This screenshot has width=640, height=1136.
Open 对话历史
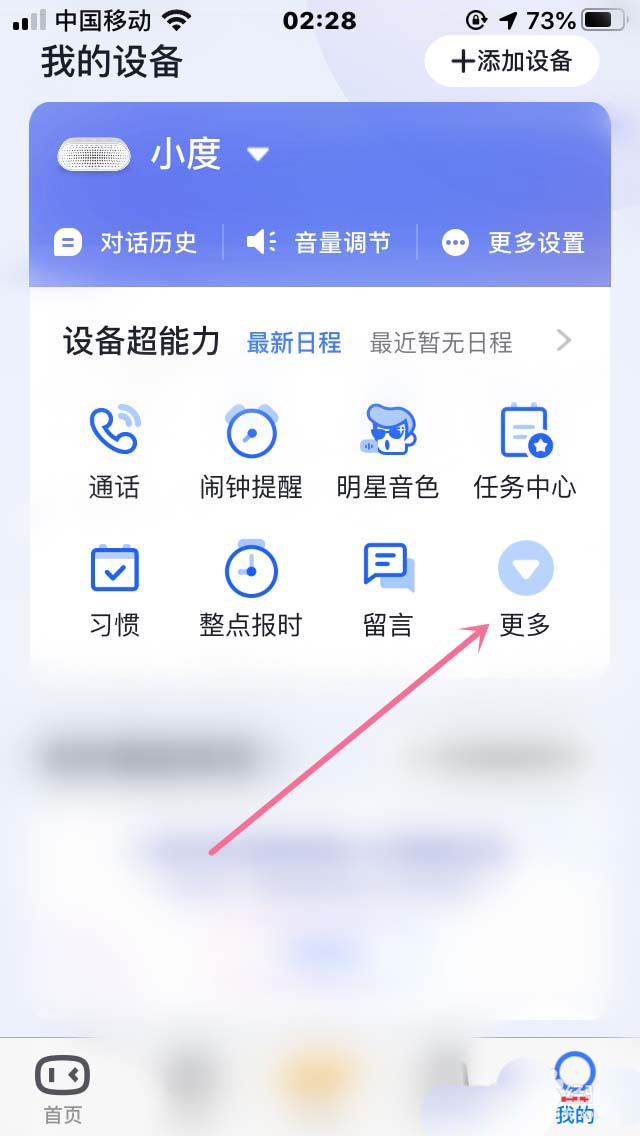125,242
